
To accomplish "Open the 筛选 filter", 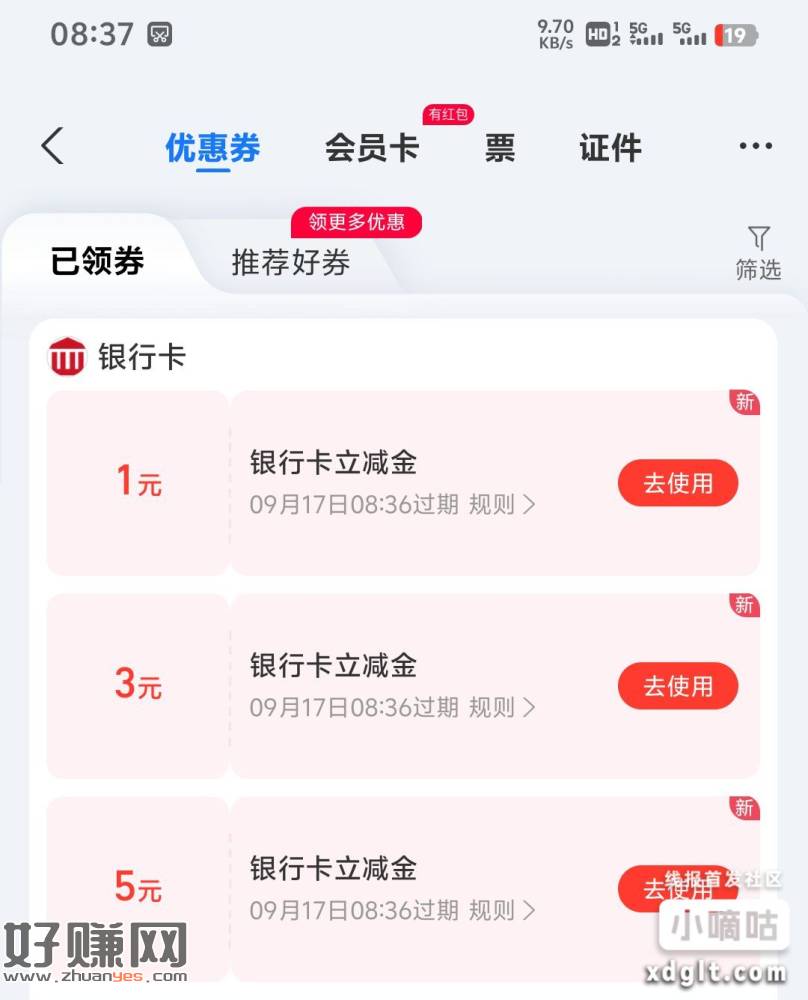I will click(758, 253).
